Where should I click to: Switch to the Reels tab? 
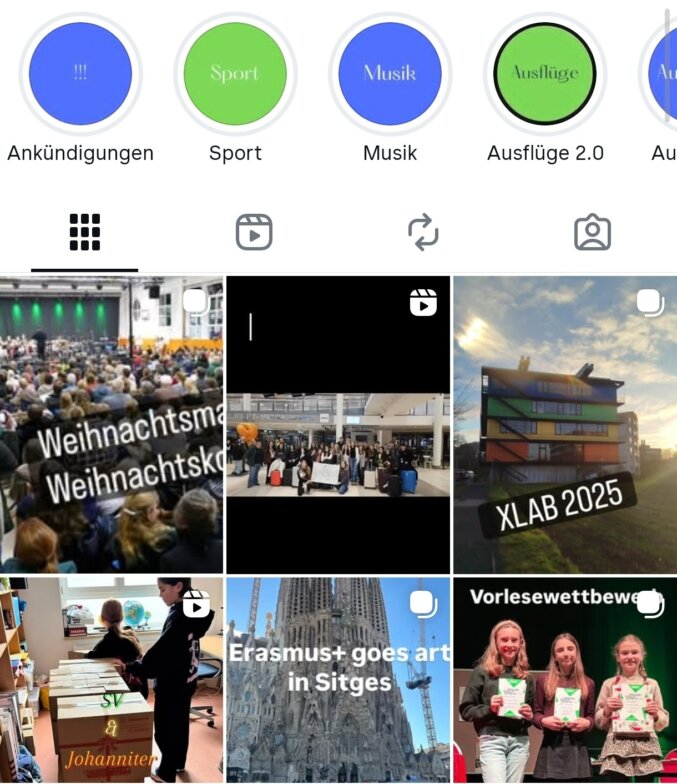(254, 232)
